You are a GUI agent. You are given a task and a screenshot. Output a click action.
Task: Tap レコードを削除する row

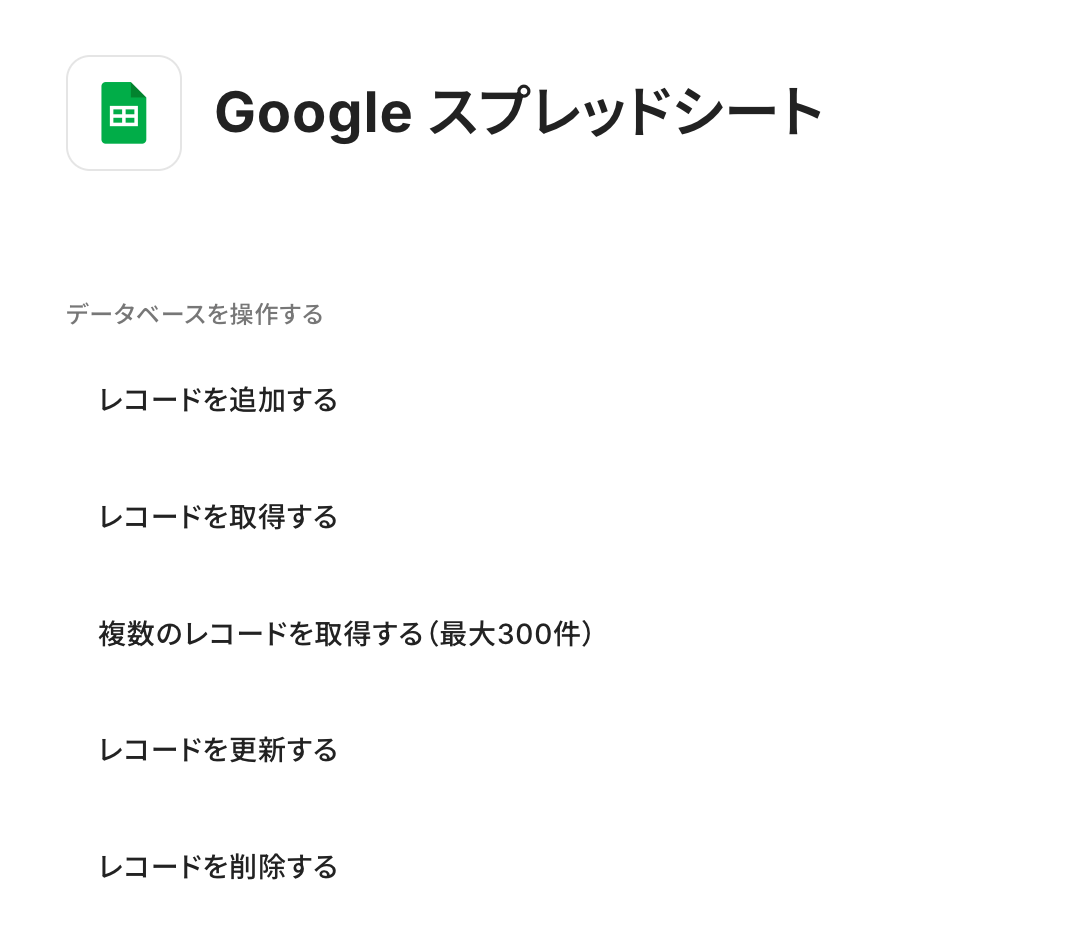point(218,867)
